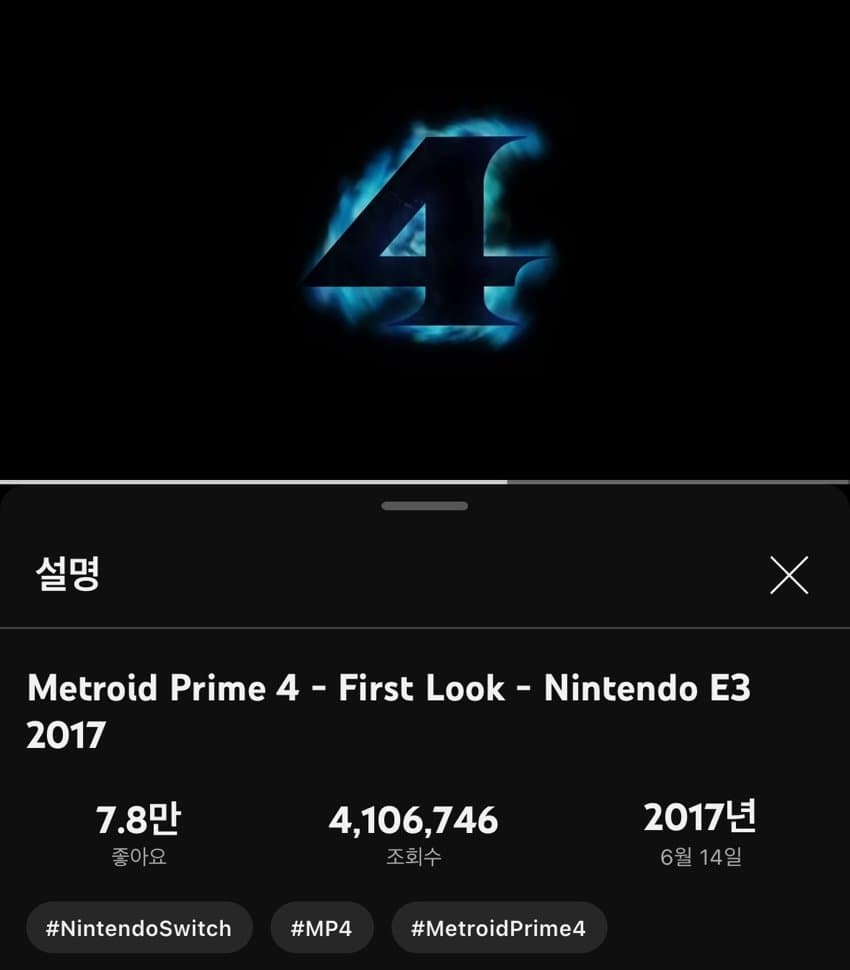Open the #NintendoSwitch hashtag chip
850x970 pixels.
pos(139,927)
